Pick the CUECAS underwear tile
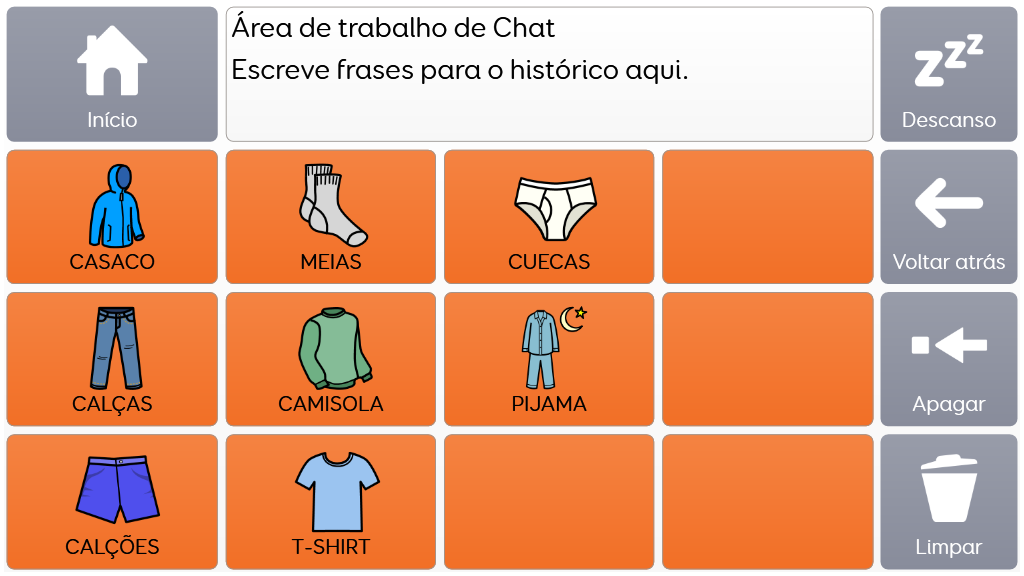The image size is (1024, 576). pos(549,217)
